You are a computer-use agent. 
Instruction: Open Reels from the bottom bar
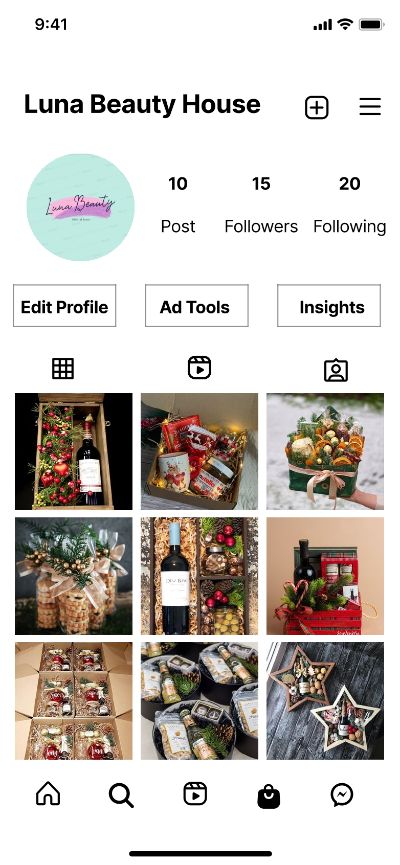click(x=195, y=794)
